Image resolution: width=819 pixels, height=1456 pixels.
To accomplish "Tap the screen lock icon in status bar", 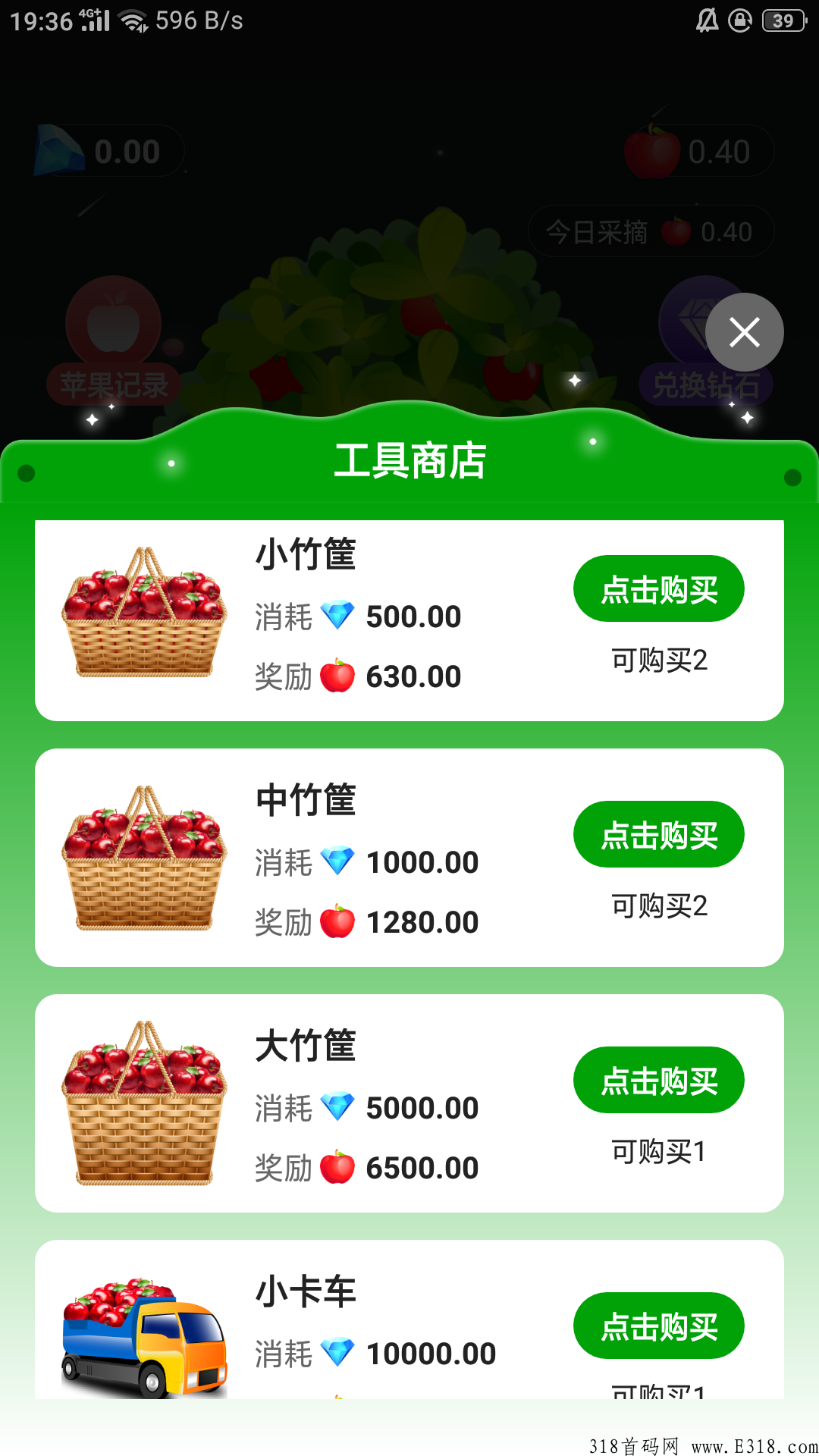I will (739, 21).
